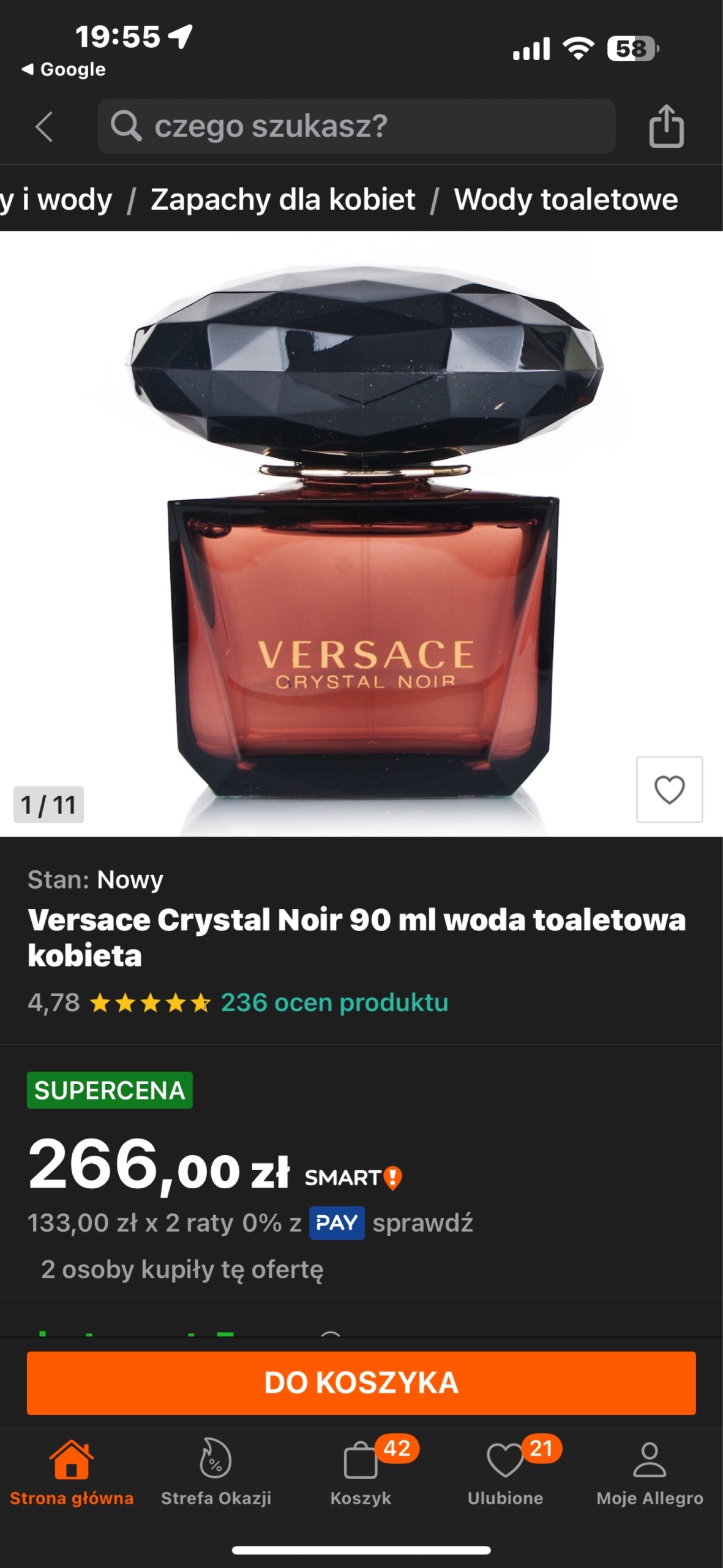Screen dimensions: 723x1568
Task: Go back with the arrow icon
Action: 44,127
